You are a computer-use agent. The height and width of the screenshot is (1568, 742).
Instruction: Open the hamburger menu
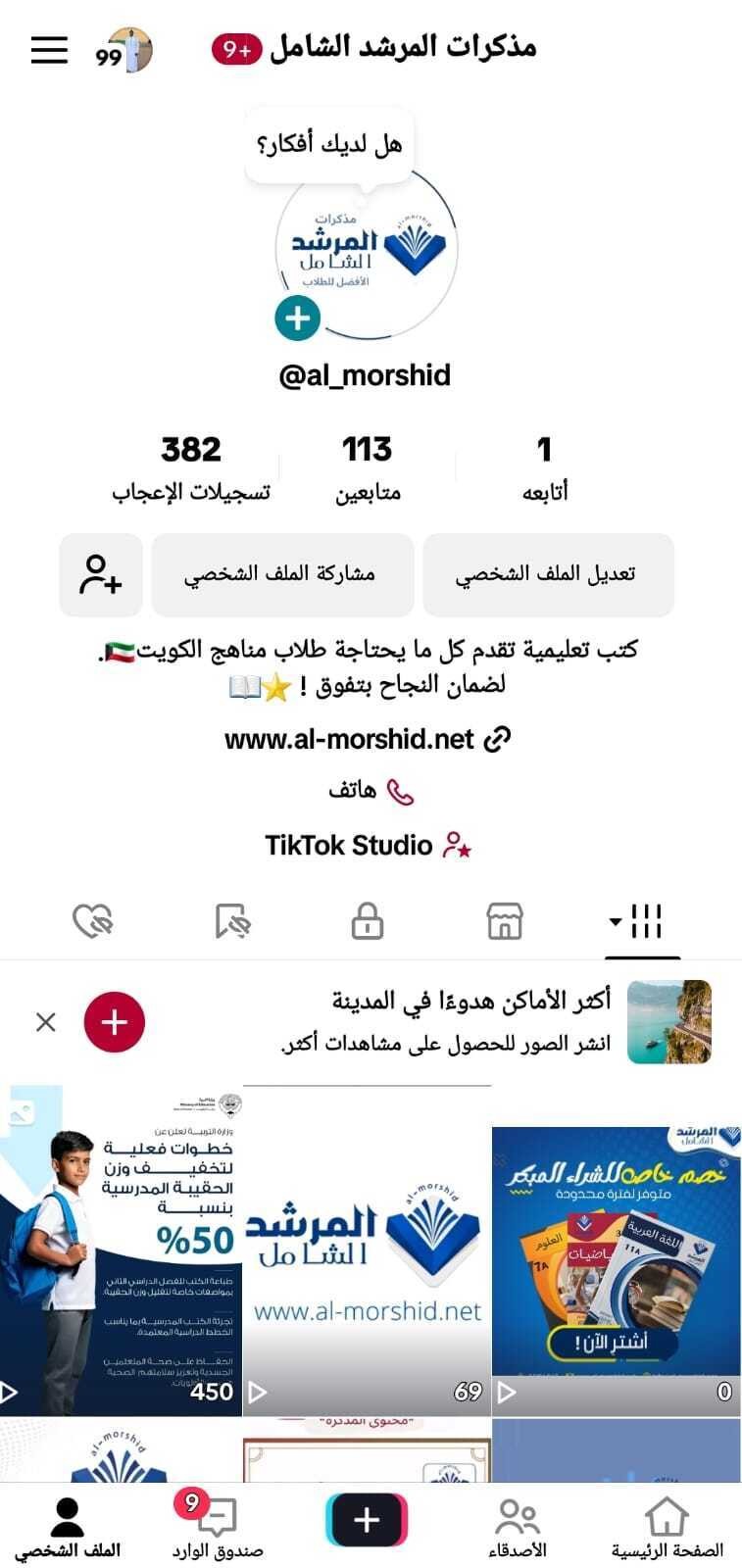(49, 50)
